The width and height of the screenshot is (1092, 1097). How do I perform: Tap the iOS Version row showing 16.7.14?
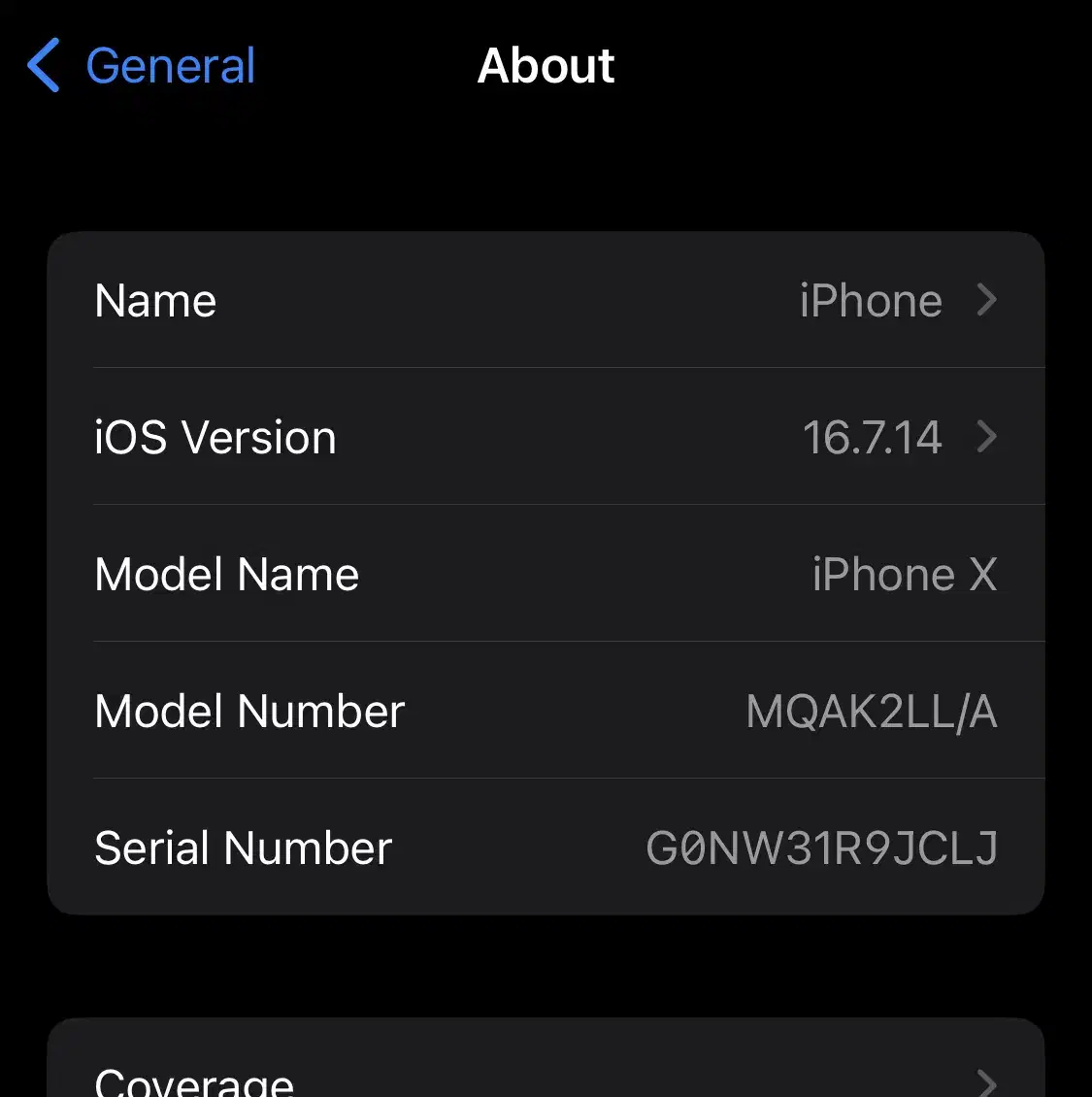pos(544,437)
